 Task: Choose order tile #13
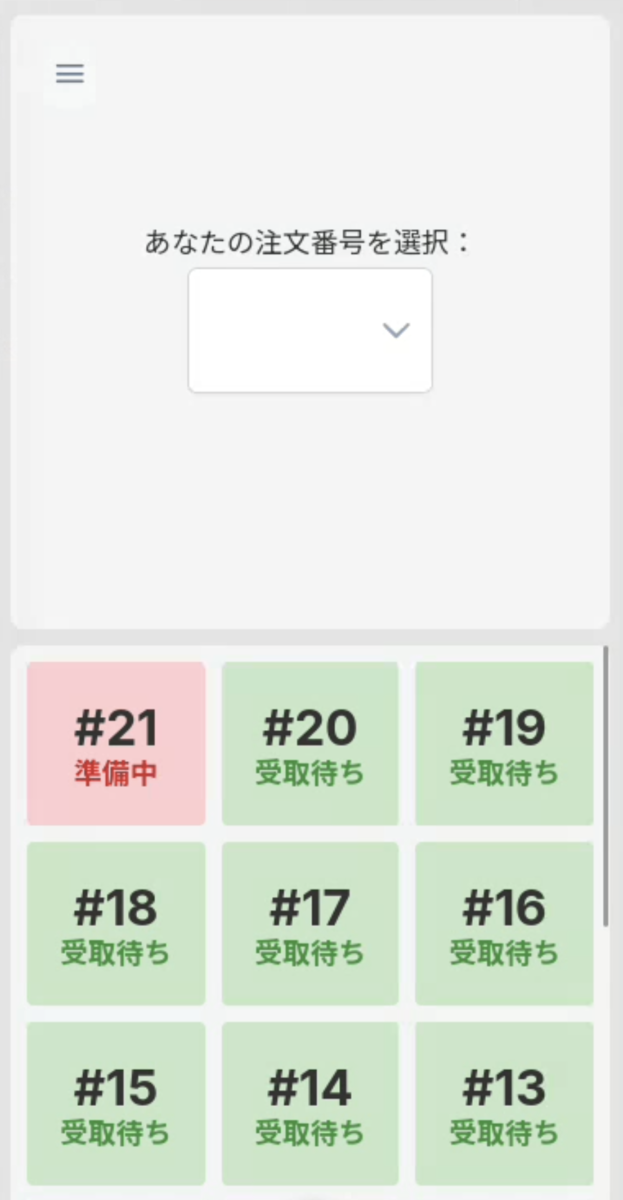(504, 1103)
